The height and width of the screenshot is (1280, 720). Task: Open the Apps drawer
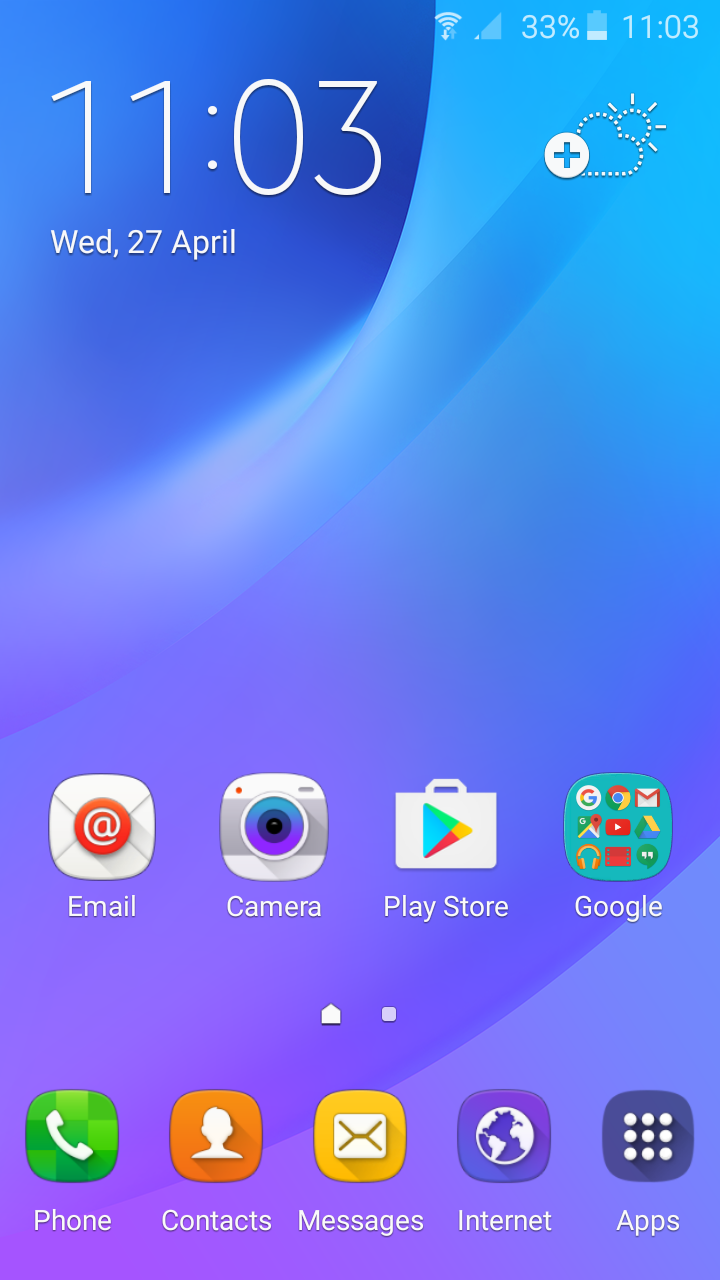click(x=648, y=1137)
